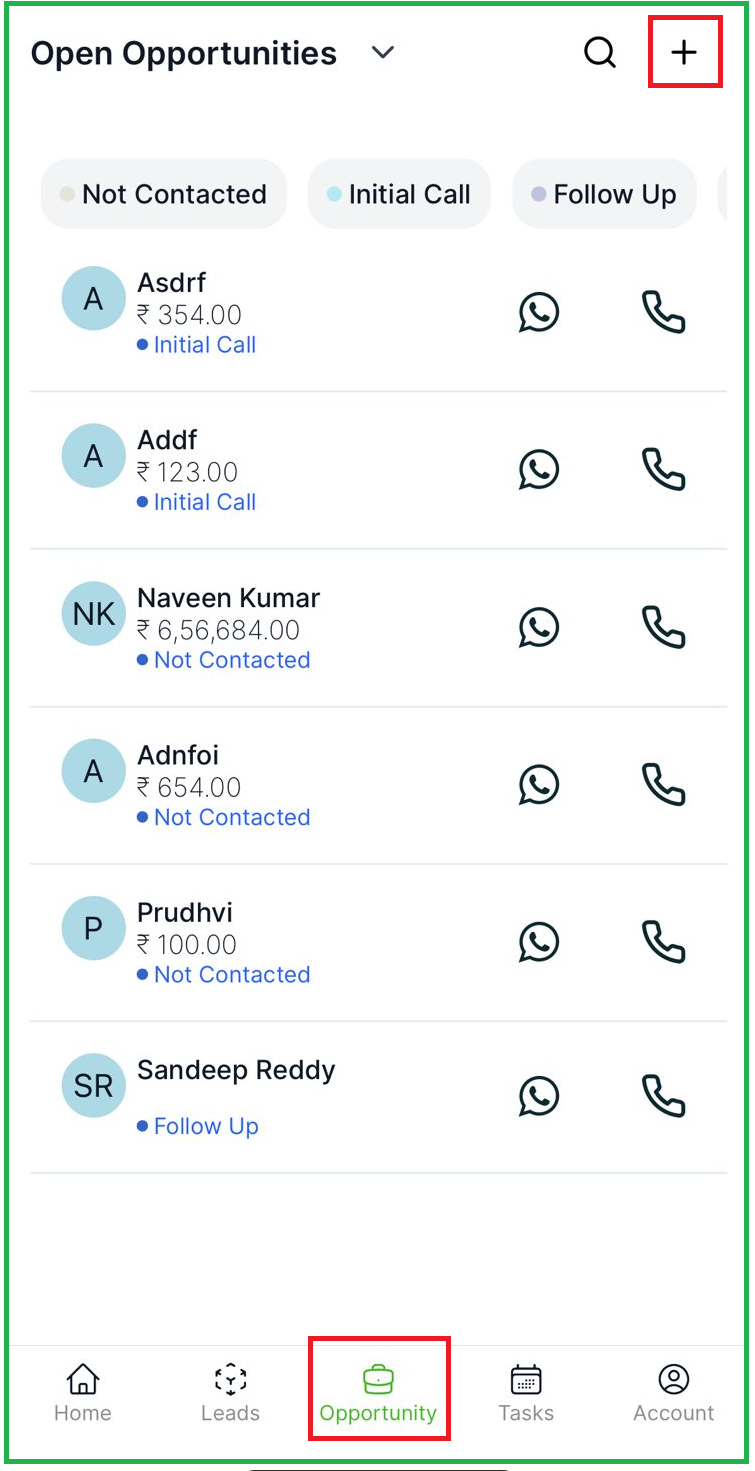Open the Tasks tab
This screenshot has height=1471, width=755.
pyautogui.click(x=526, y=1393)
